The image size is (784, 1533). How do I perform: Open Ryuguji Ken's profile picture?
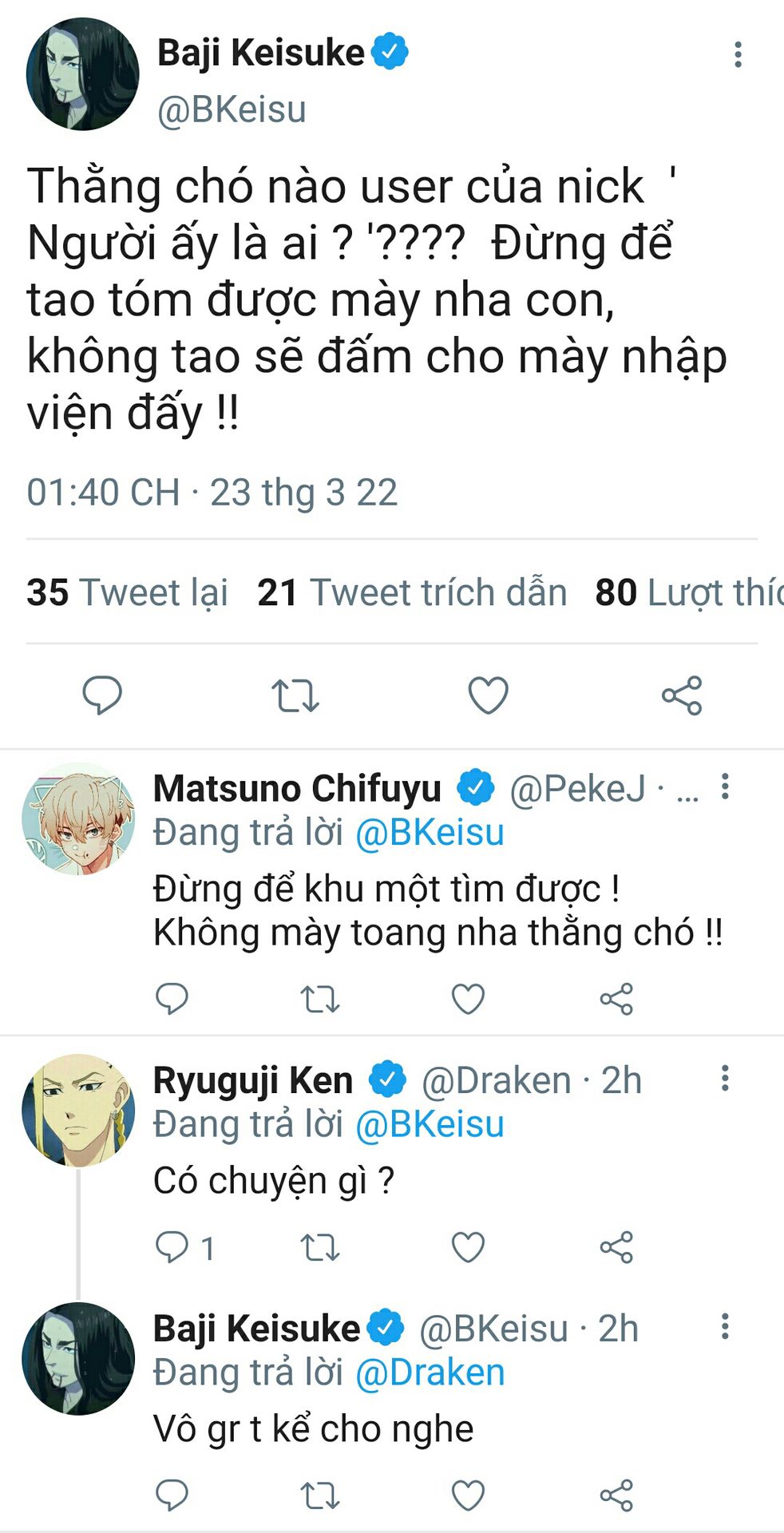tap(78, 1111)
